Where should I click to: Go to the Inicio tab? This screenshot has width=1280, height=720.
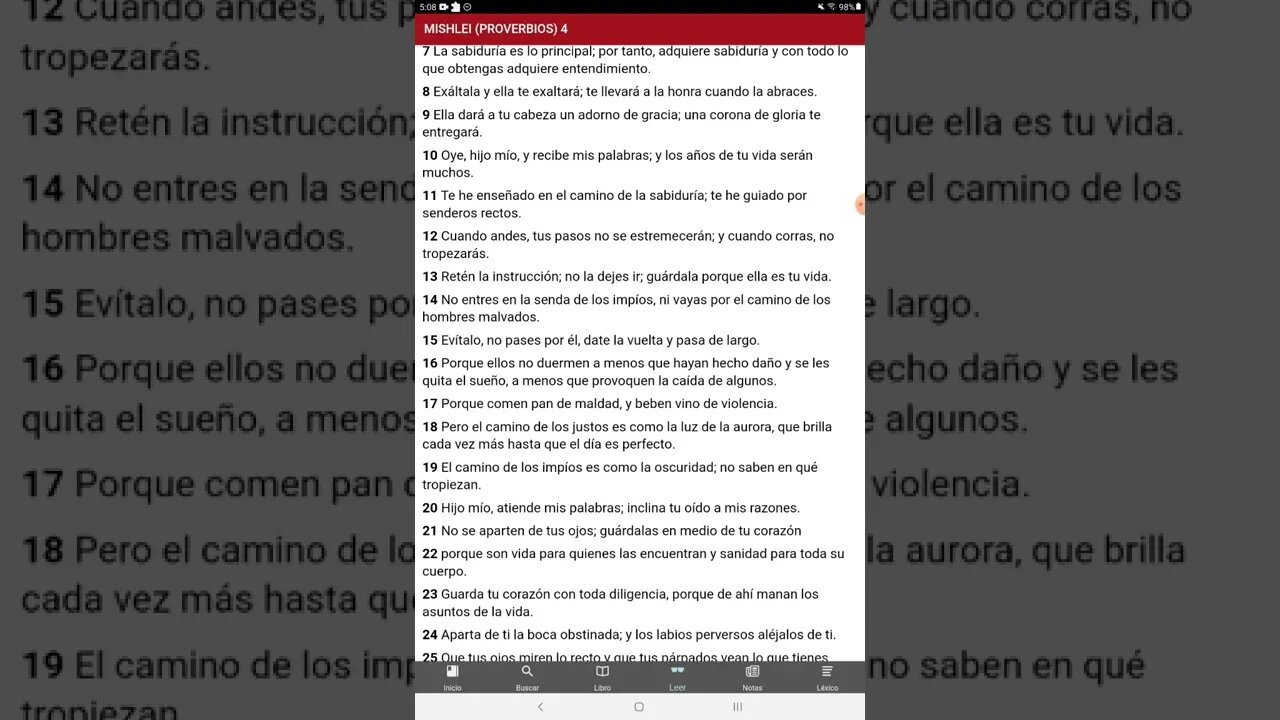(452, 677)
